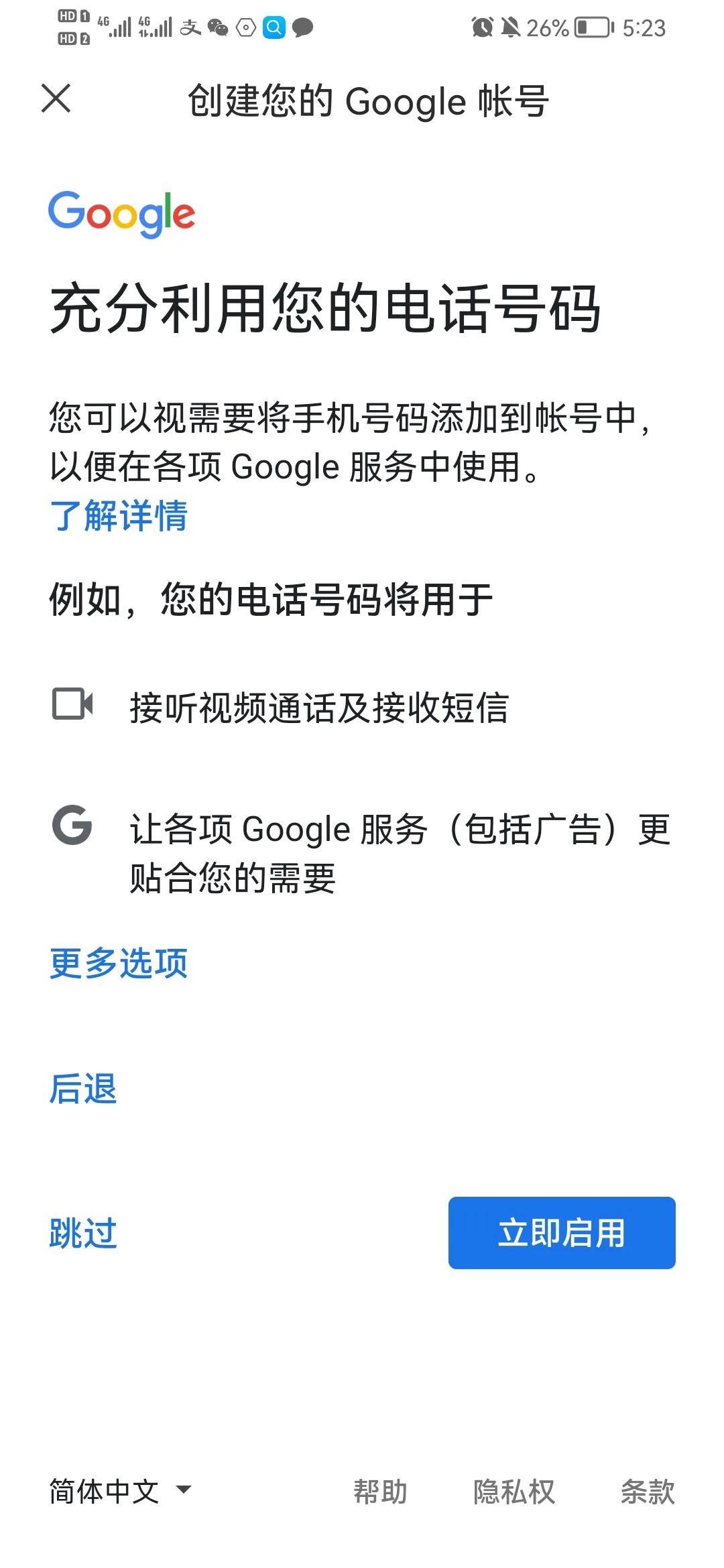The width and height of the screenshot is (724, 1568).
Task: Tap the muted notifications bell icon
Action: pyautogui.click(x=509, y=27)
